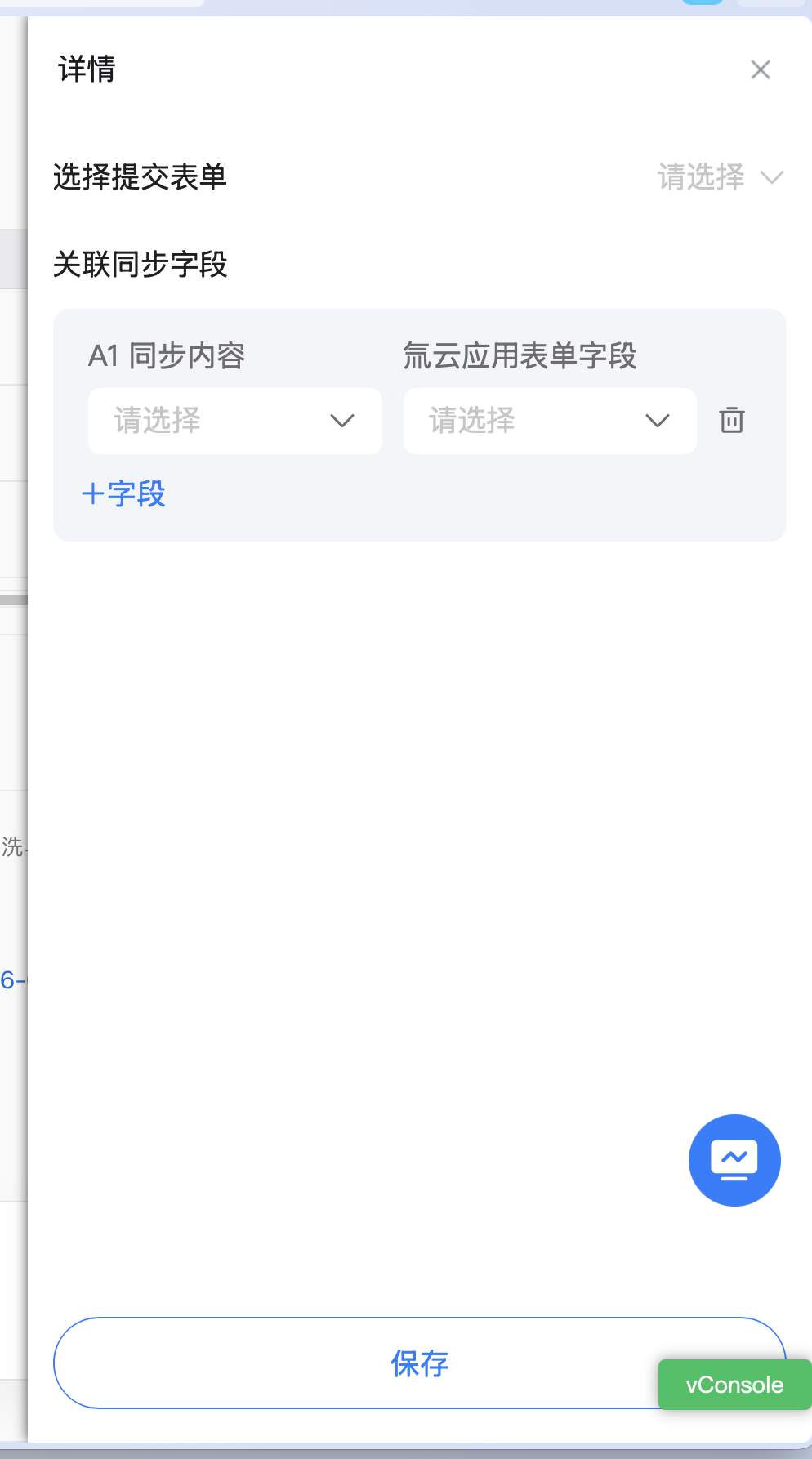Delete the field mapping row
The height and width of the screenshot is (1459, 812).
[732, 420]
